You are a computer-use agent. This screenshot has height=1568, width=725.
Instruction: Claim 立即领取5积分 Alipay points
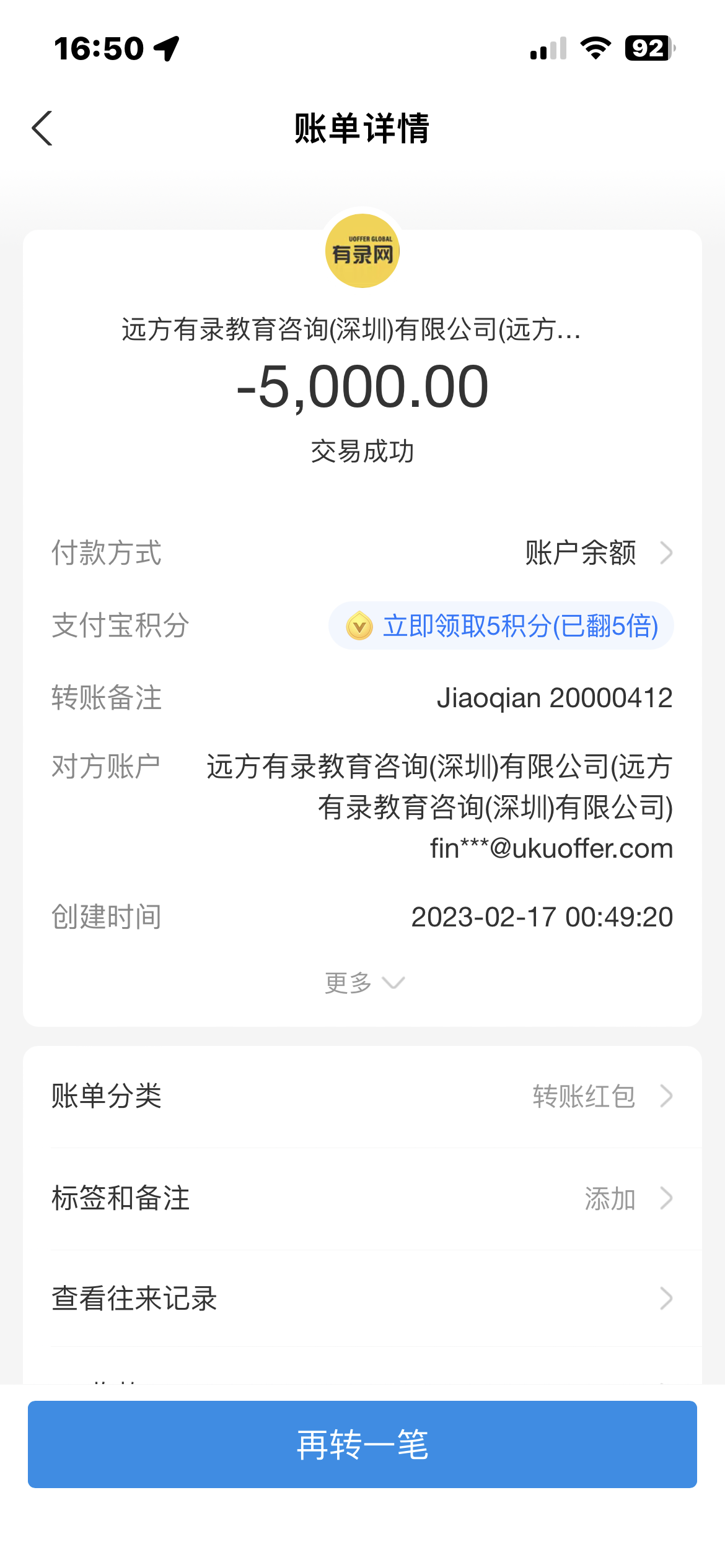pyautogui.click(x=501, y=625)
